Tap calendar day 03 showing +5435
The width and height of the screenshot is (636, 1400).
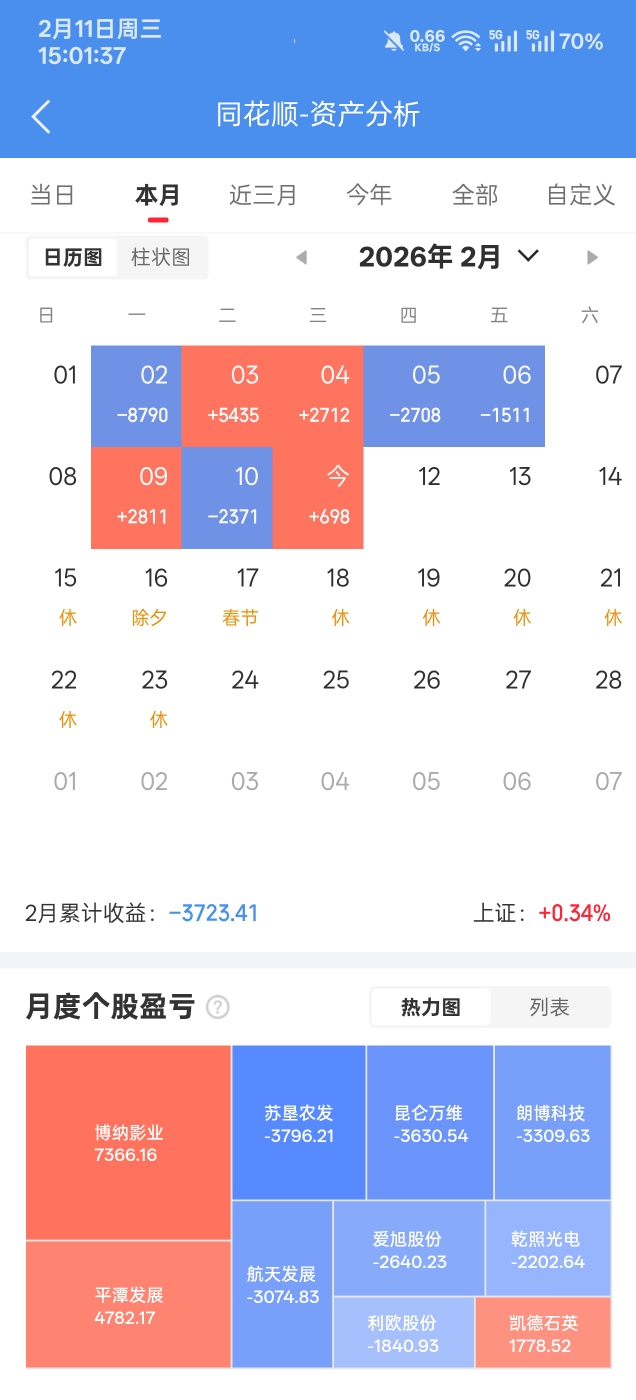click(x=228, y=395)
